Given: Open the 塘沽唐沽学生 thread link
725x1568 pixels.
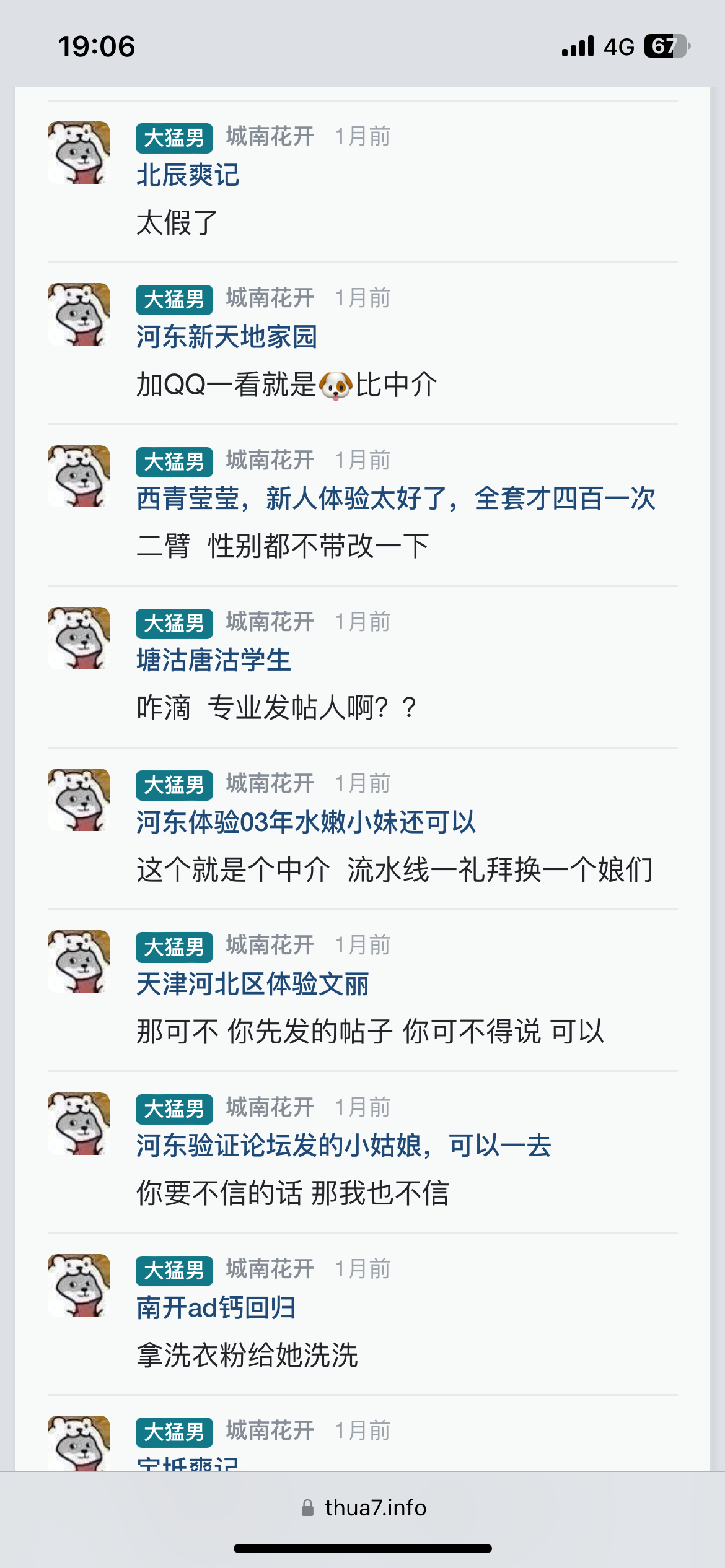Looking at the screenshot, I should [x=214, y=661].
